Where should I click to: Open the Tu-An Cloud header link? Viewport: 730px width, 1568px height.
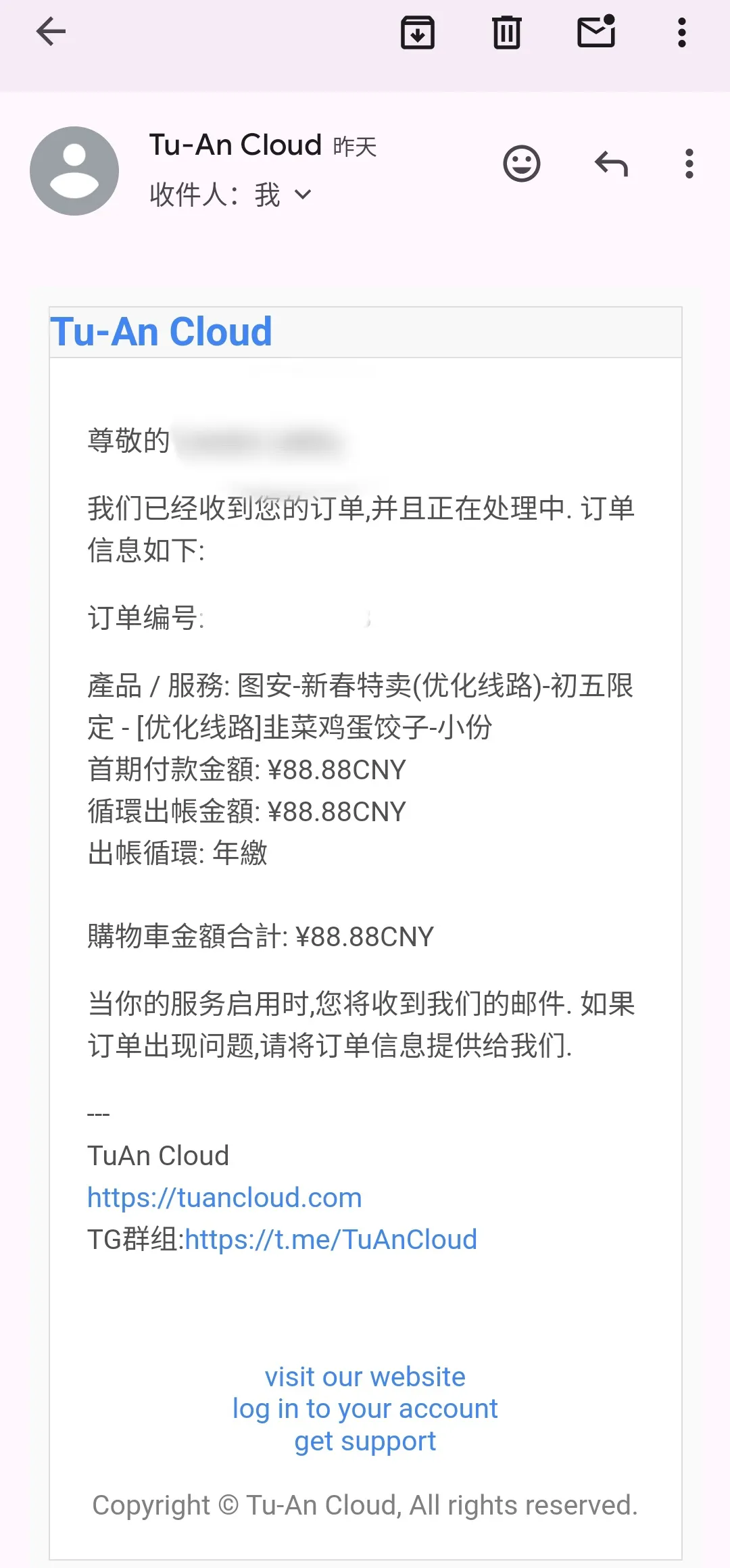161,332
